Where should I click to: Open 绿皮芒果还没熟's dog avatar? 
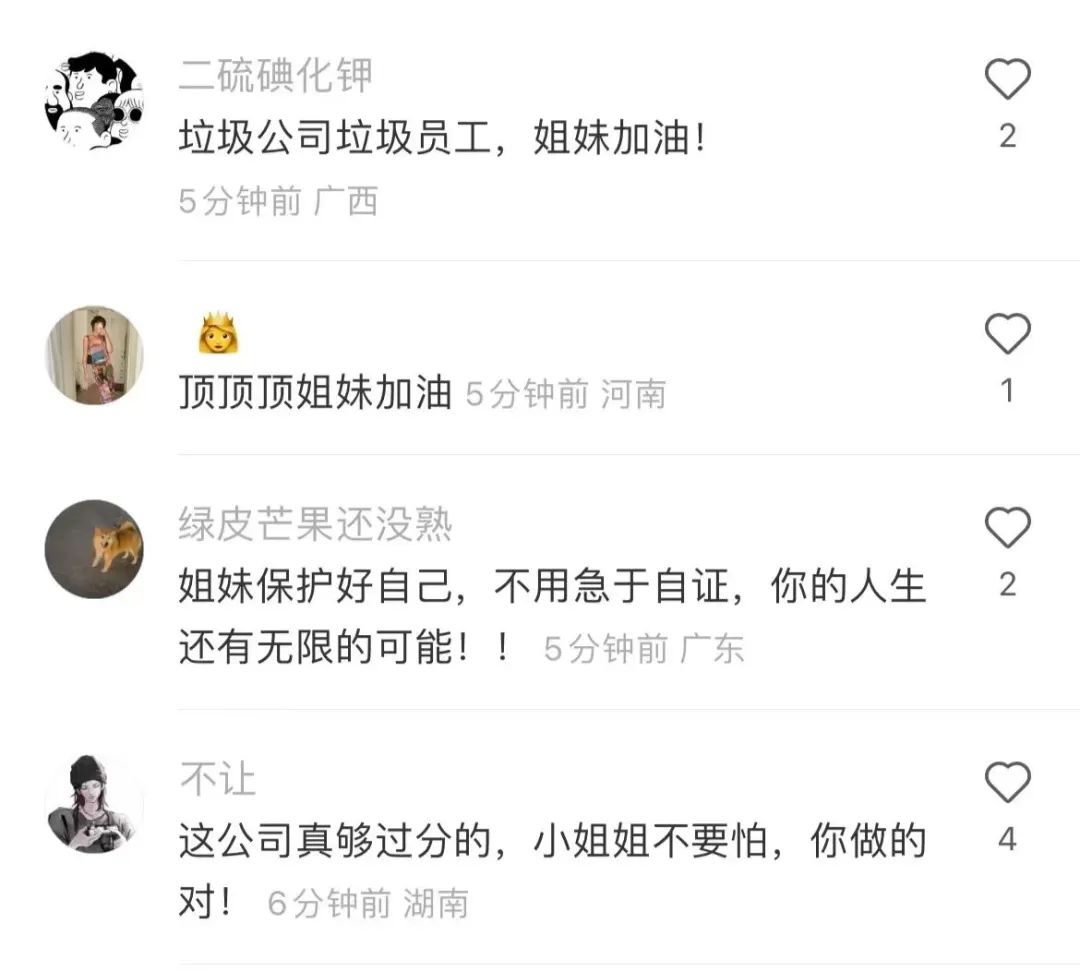(94, 549)
